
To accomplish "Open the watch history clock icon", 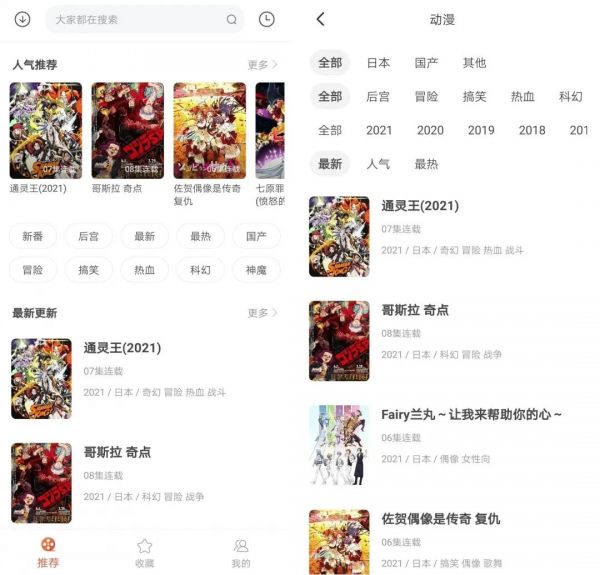I will pos(266,19).
